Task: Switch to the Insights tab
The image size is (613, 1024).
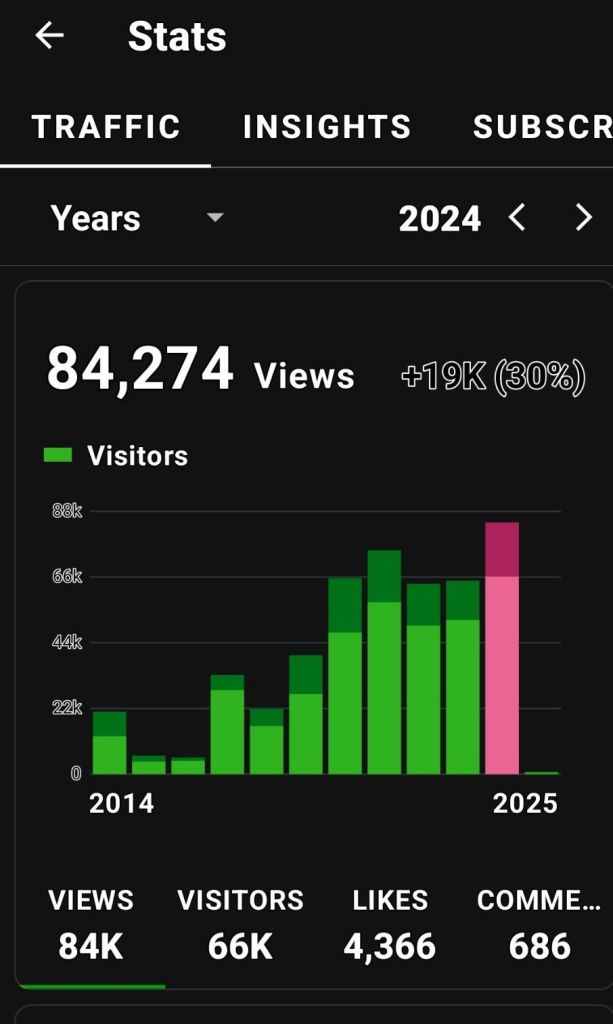Action: click(327, 127)
